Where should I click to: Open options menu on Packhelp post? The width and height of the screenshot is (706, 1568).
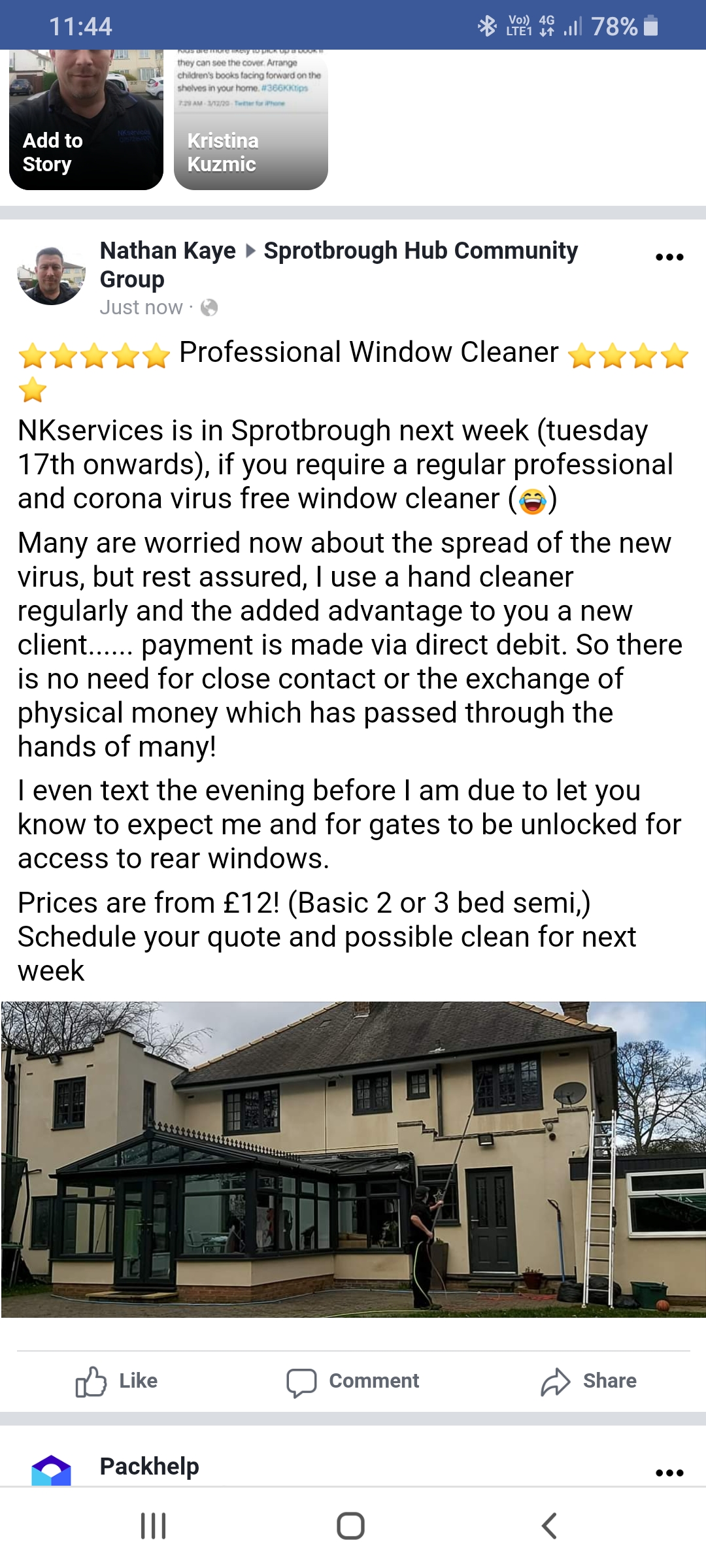[669, 1473]
